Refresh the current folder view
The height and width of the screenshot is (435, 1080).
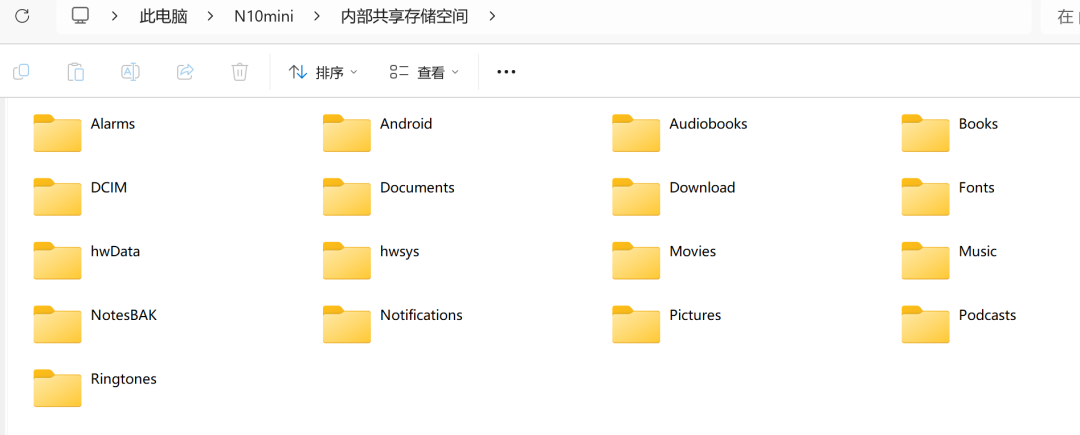[22, 16]
